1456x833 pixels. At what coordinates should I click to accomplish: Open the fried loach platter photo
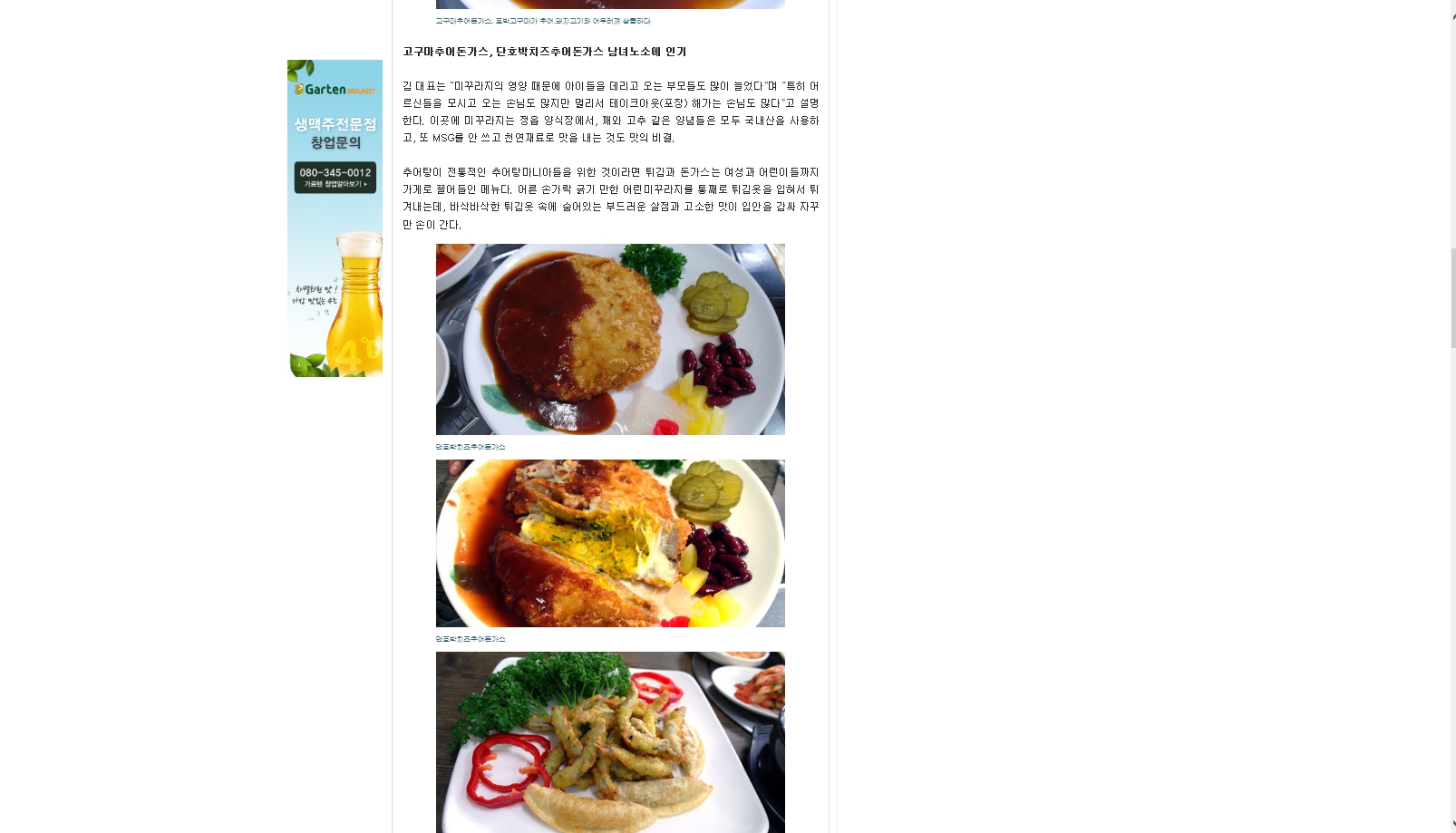[x=610, y=741]
